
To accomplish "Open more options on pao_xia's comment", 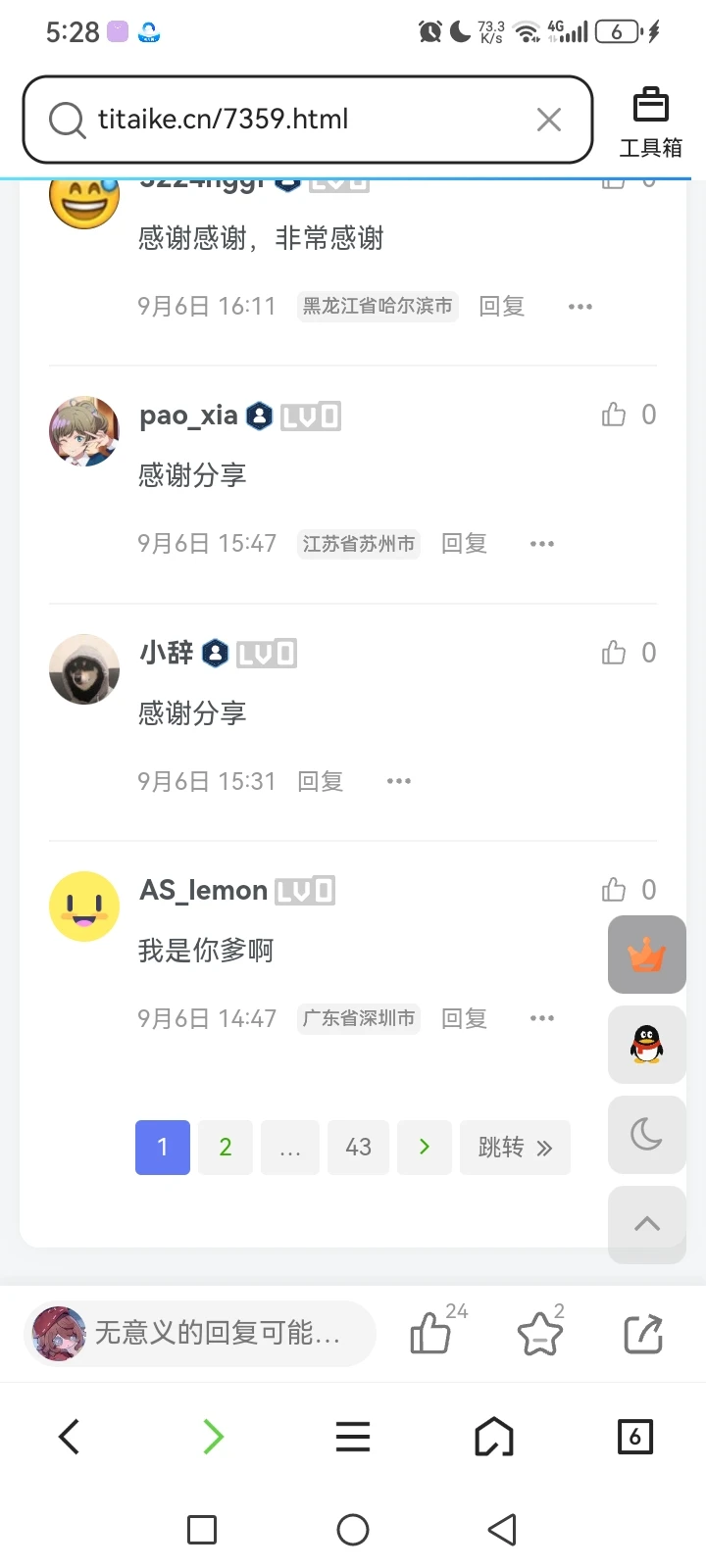I will click(x=541, y=543).
